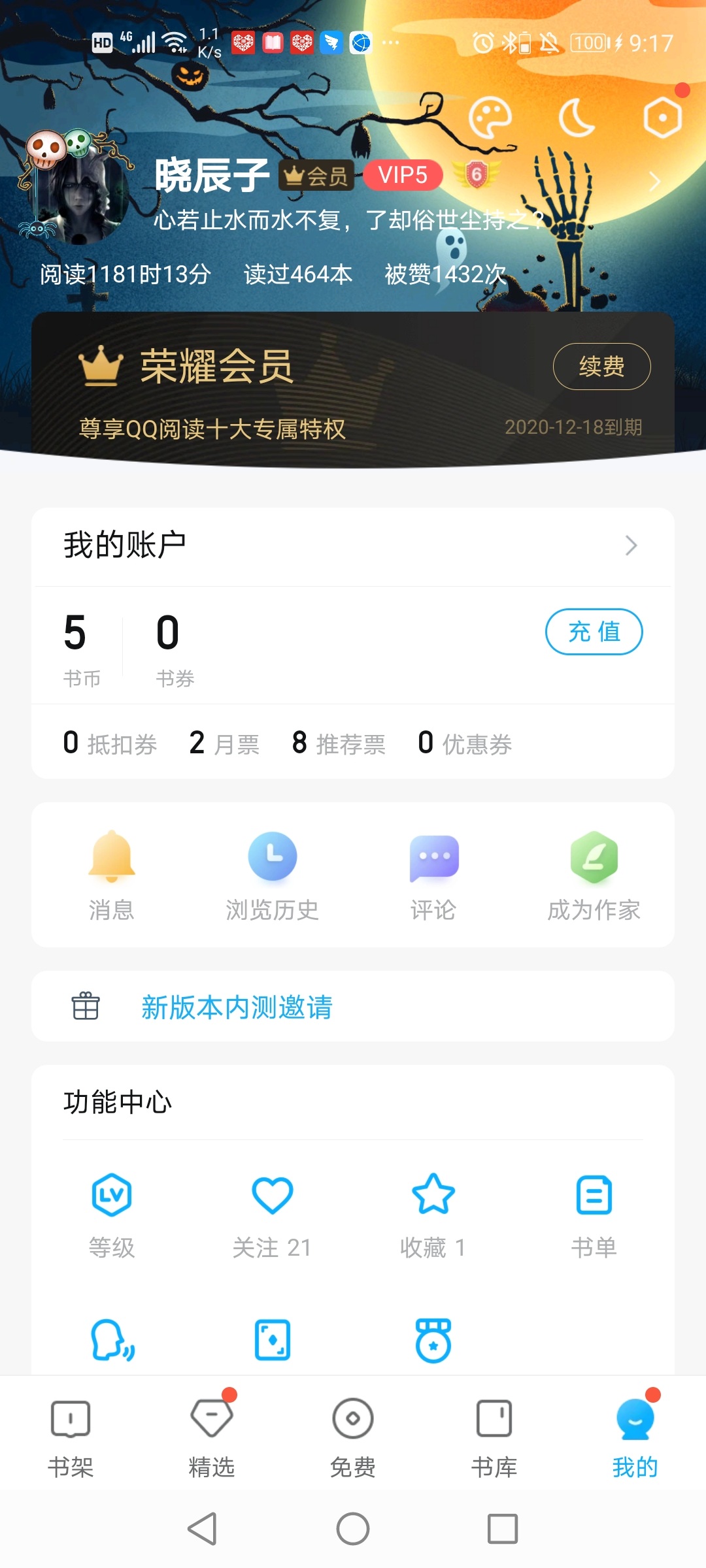Open the theme palette icon
This screenshot has width=706, height=1568.
(x=490, y=118)
